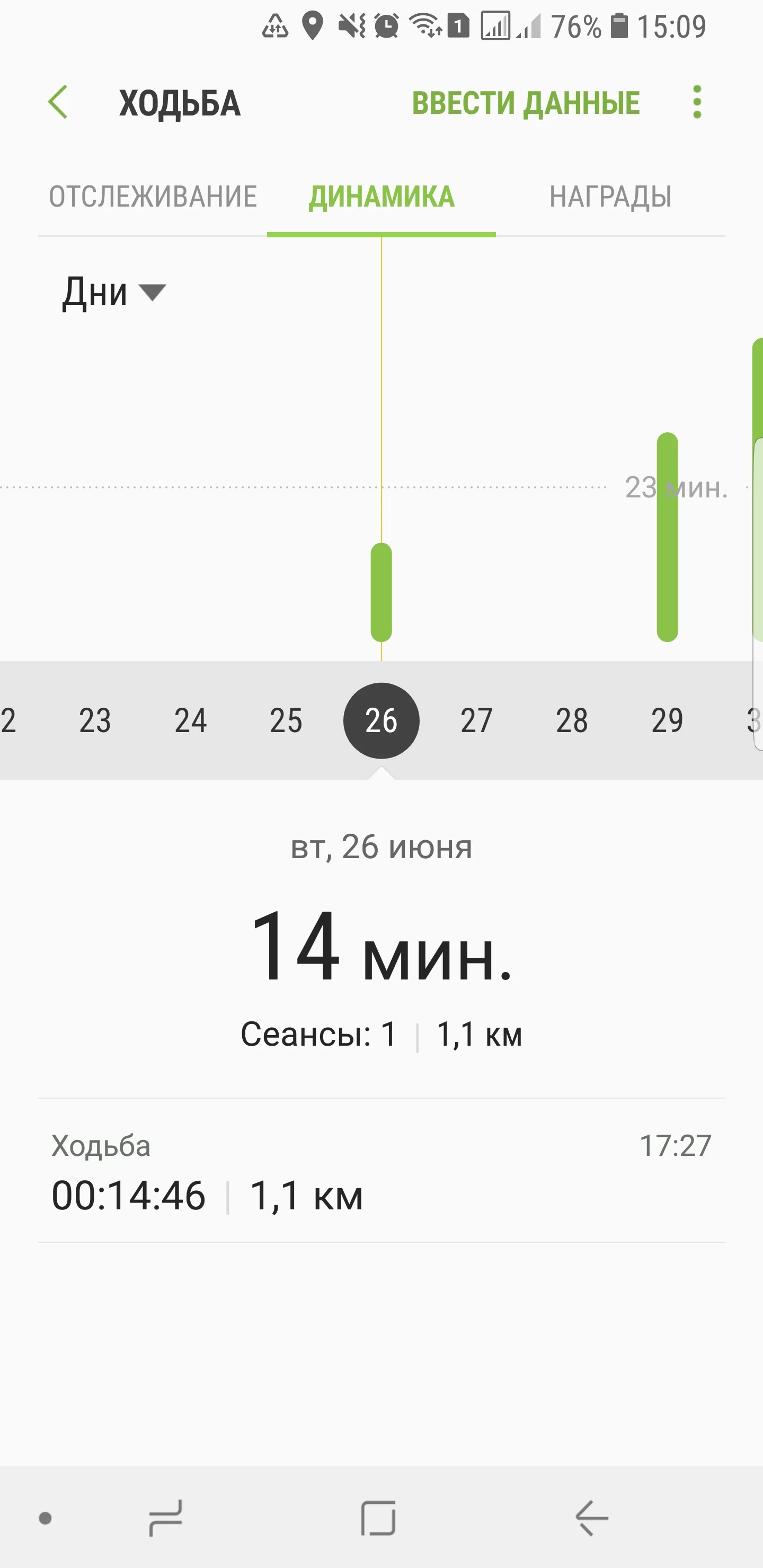Tap the system home button
Image resolution: width=763 pixels, height=1568 pixels.
tap(378, 1518)
